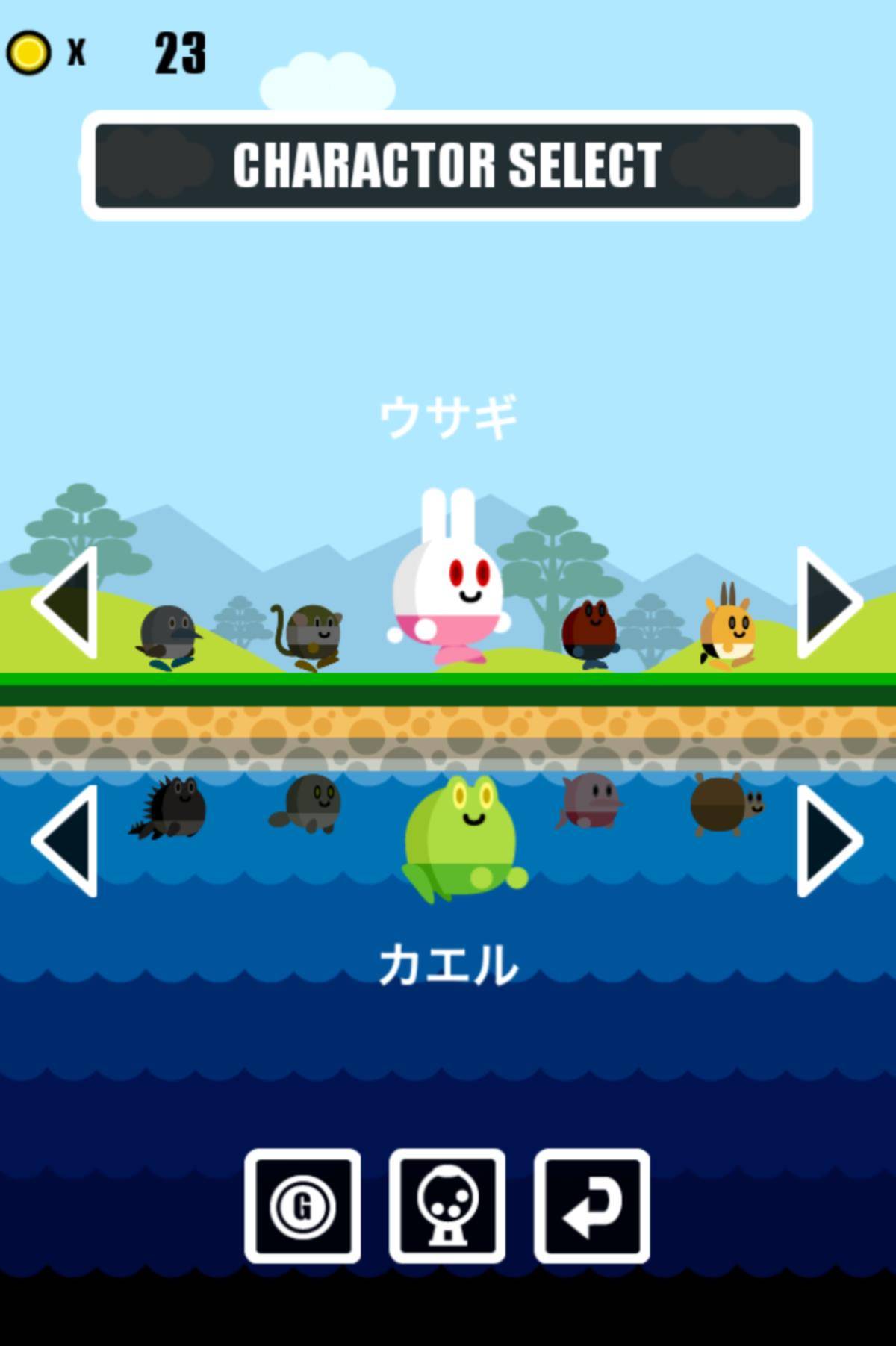Screen dimensions: 896x1346
Task: Choose the red ladybug character
Action: coord(590,633)
